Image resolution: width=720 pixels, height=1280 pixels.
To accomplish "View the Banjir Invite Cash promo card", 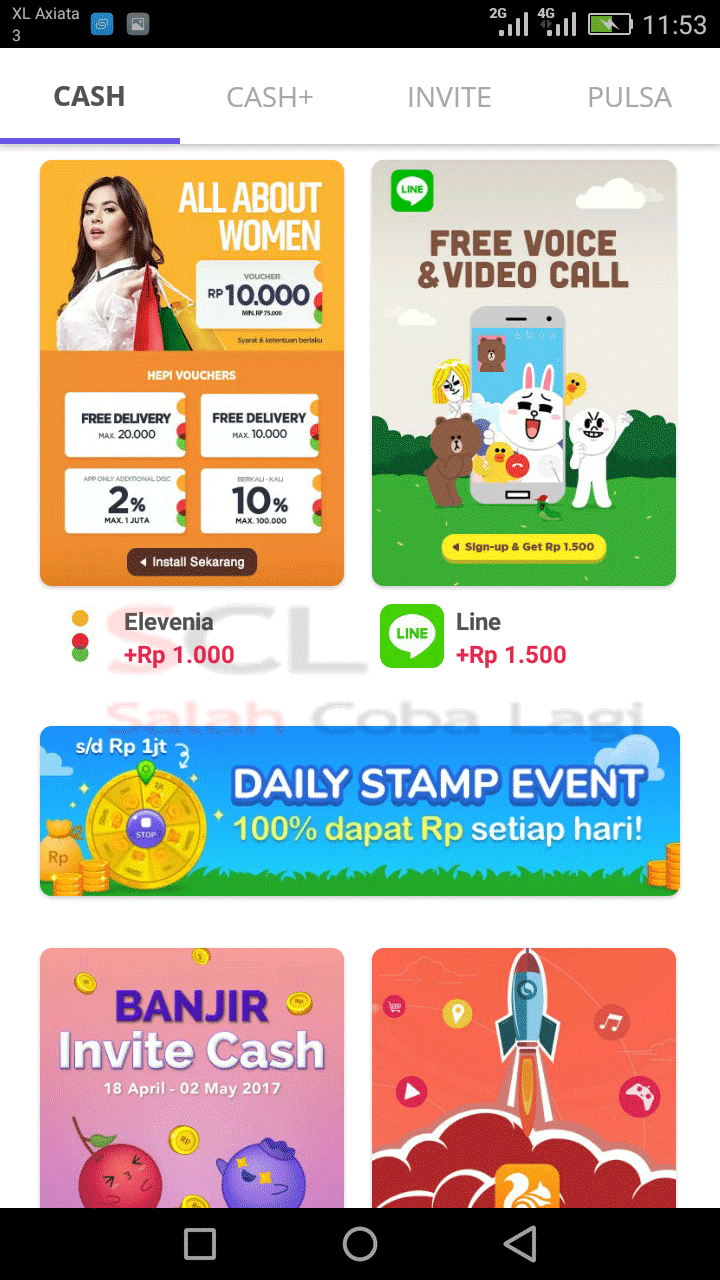I will (192, 1078).
